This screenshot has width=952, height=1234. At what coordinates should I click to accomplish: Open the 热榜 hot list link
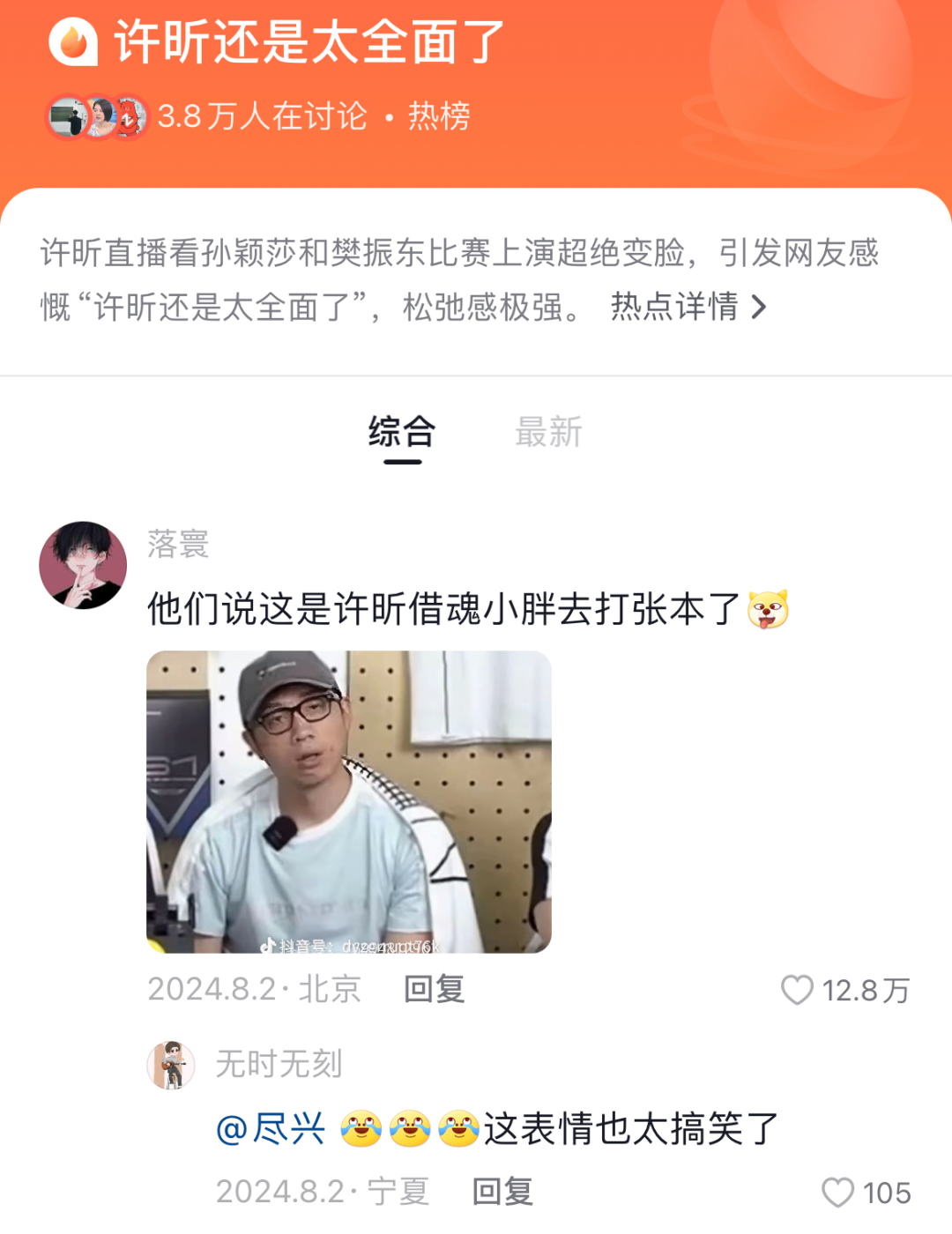[x=439, y=116]
